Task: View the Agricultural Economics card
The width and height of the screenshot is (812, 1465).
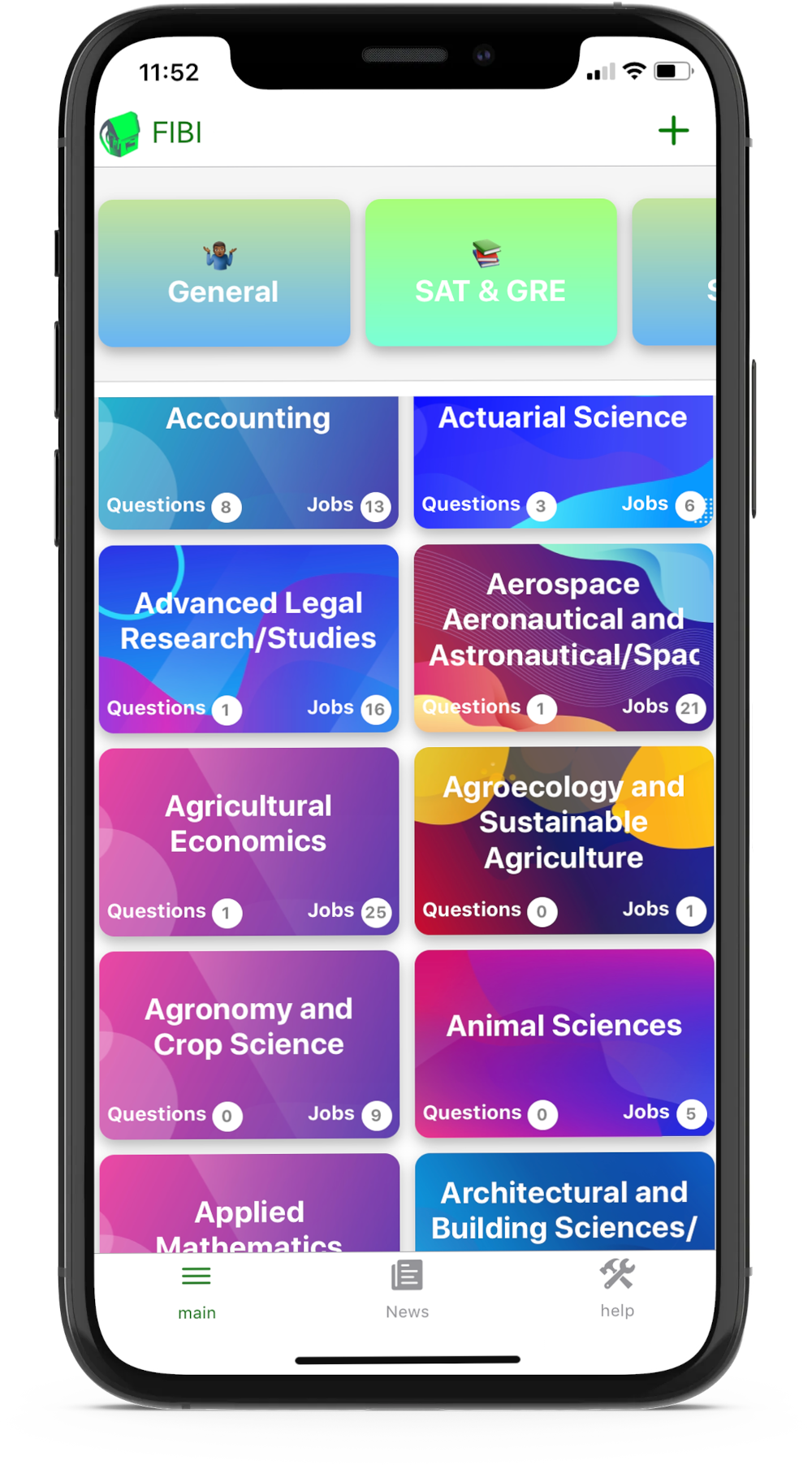Action: tap(248, 841)
